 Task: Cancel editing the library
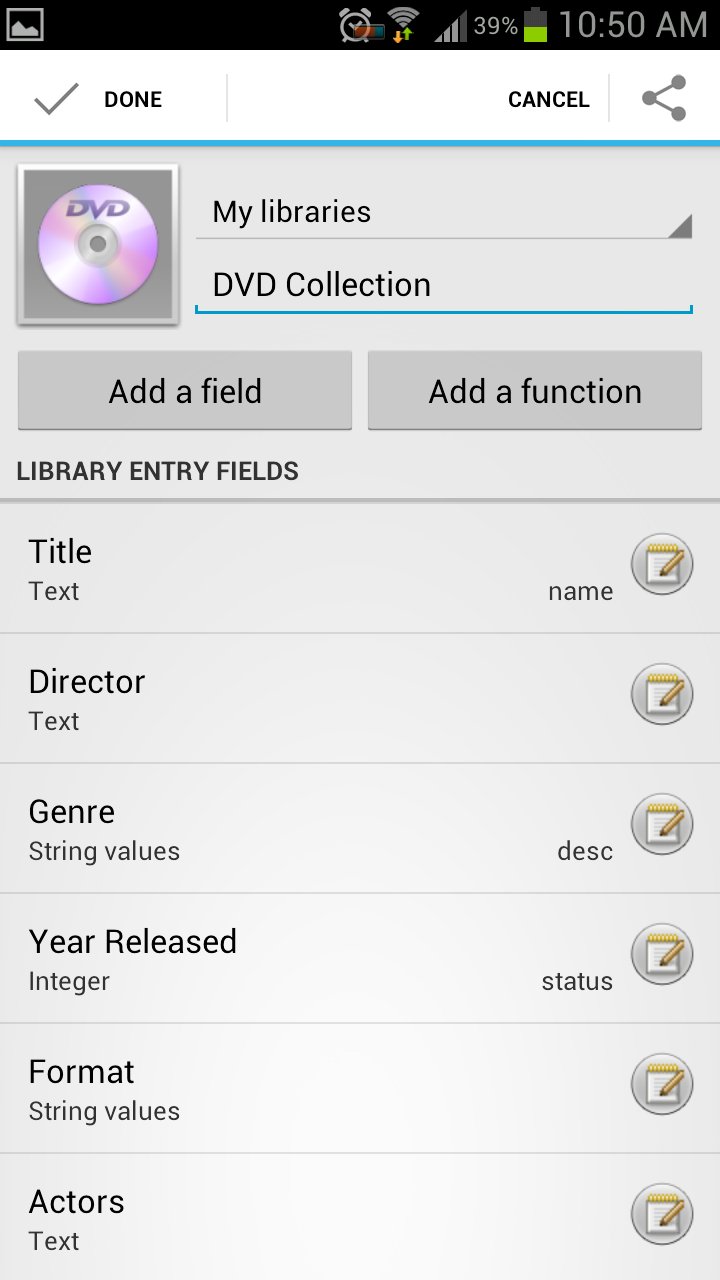coord(548,99)
